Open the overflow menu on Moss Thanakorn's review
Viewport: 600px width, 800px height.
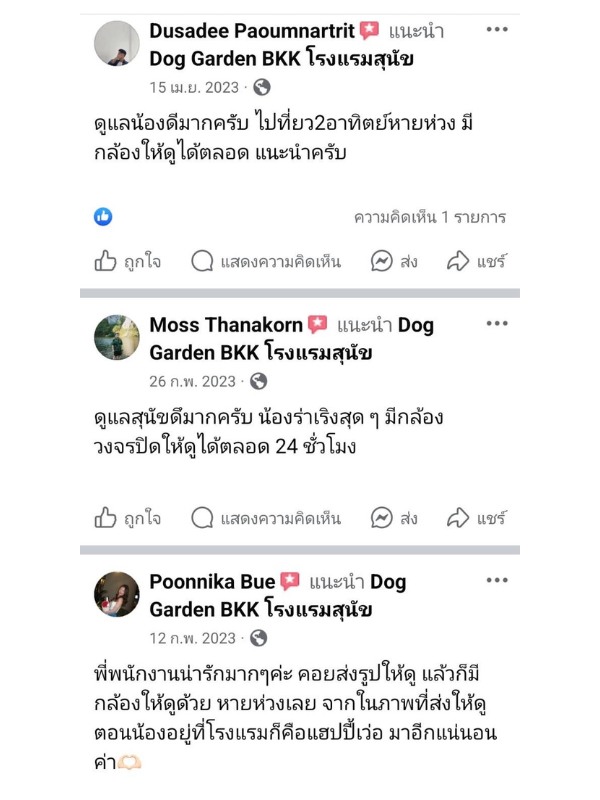(497, 324)
